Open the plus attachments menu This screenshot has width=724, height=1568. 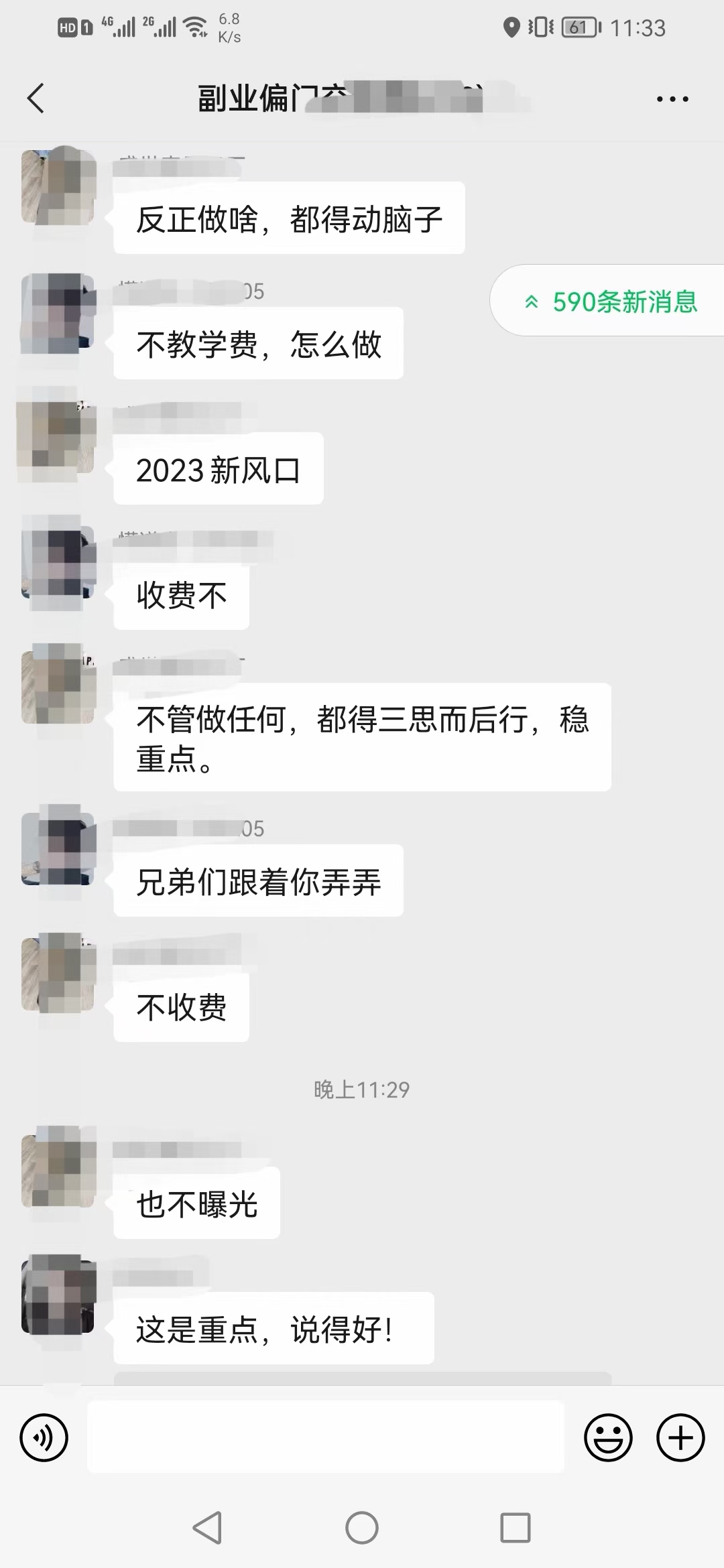[x=680, y=1437]
